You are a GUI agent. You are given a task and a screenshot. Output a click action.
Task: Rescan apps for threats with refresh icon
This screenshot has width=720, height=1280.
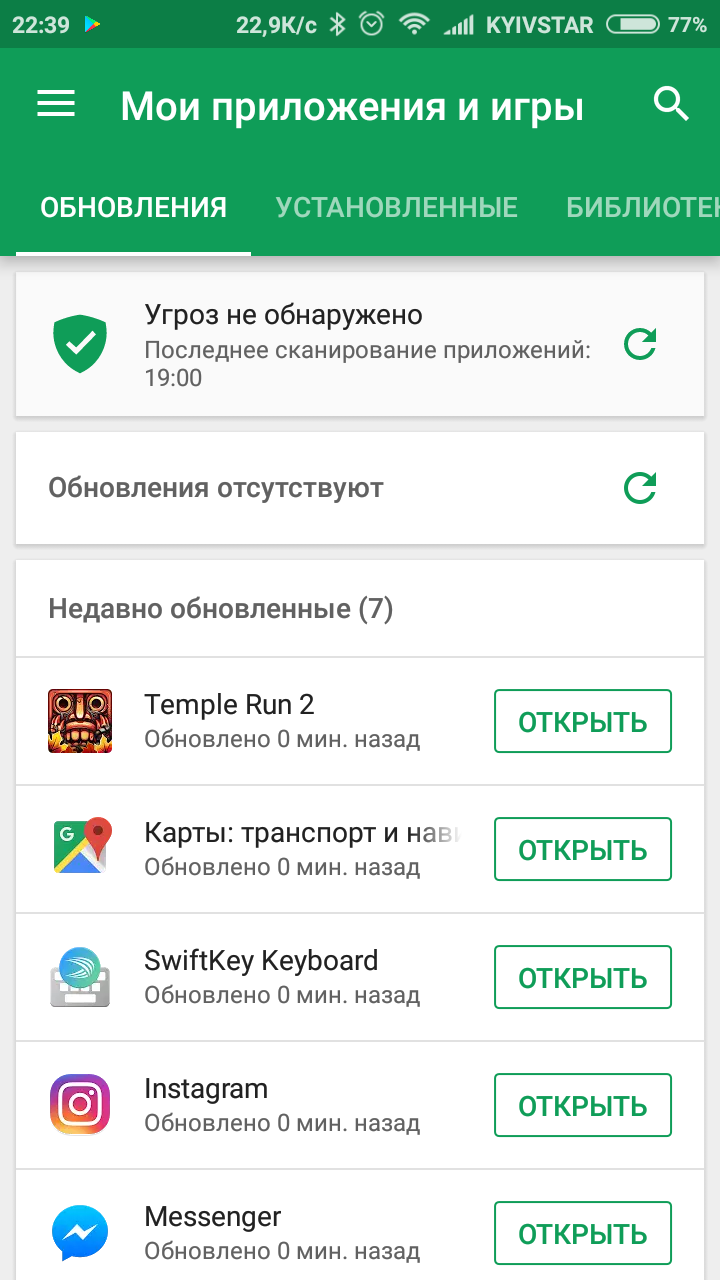click(640, 345)
